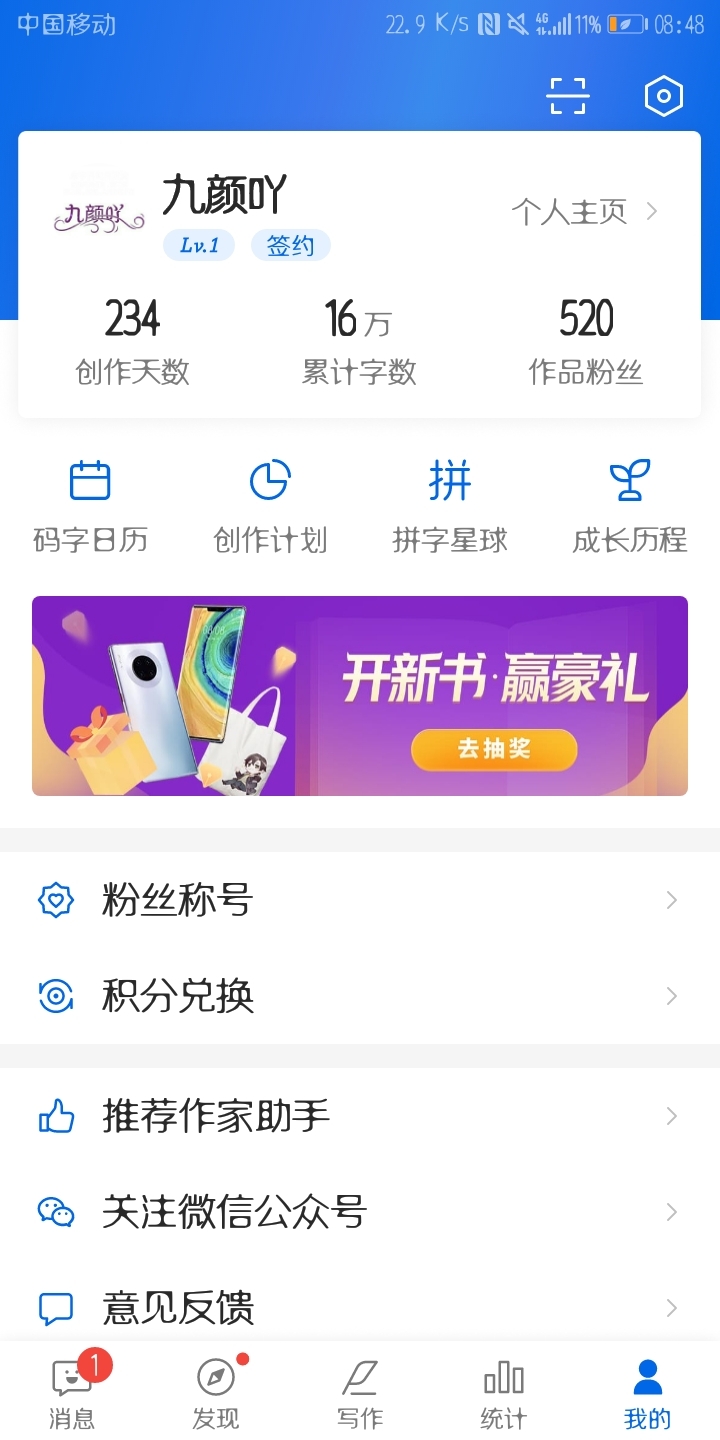This screenshot has height=1440, width=720.
Task: Switch to the 消息 tab
Action: (x=72, y=1392)
